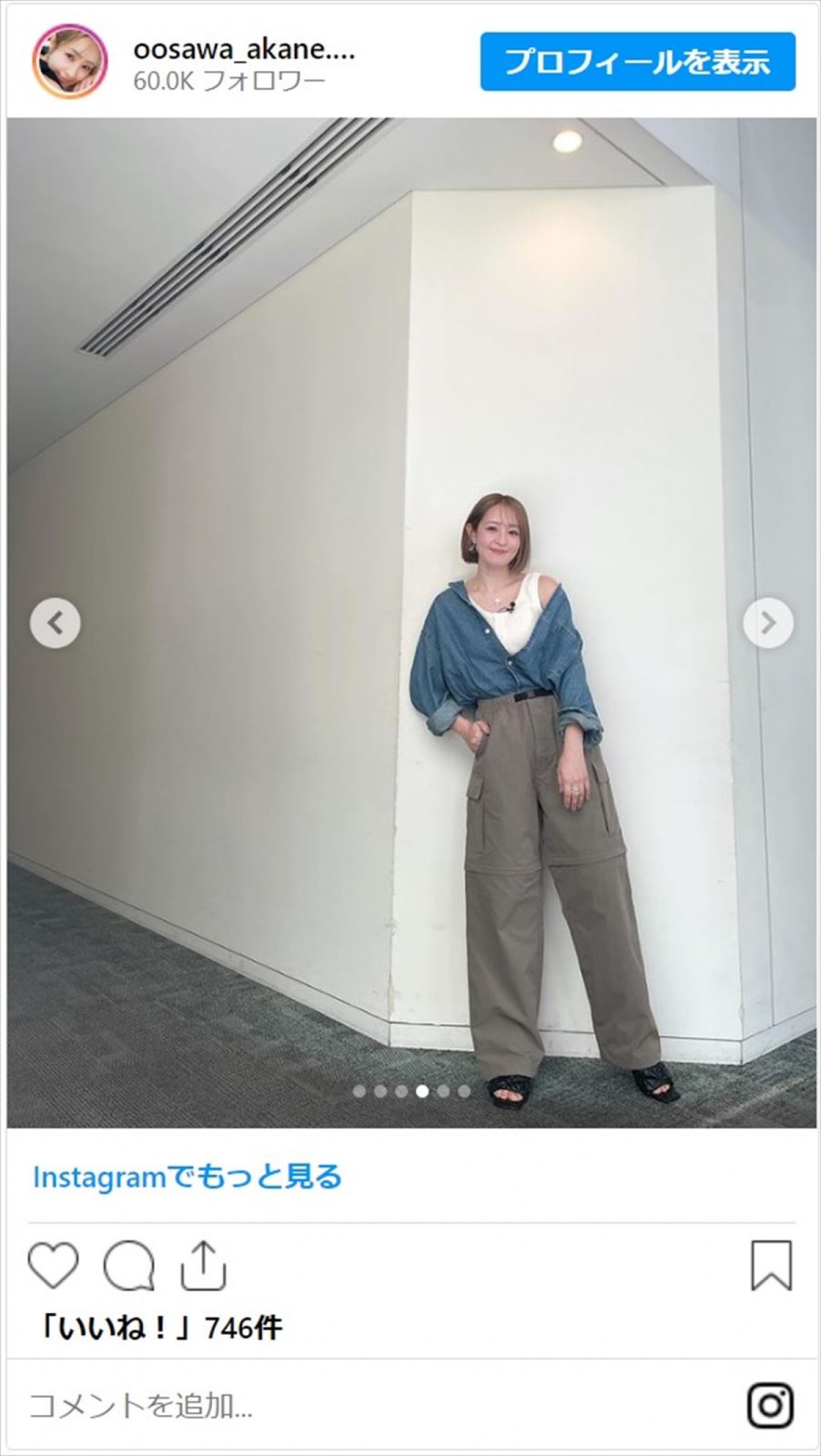Share this post
The height and width of the screenshot is (1456, 821).
coord(203,1266)
